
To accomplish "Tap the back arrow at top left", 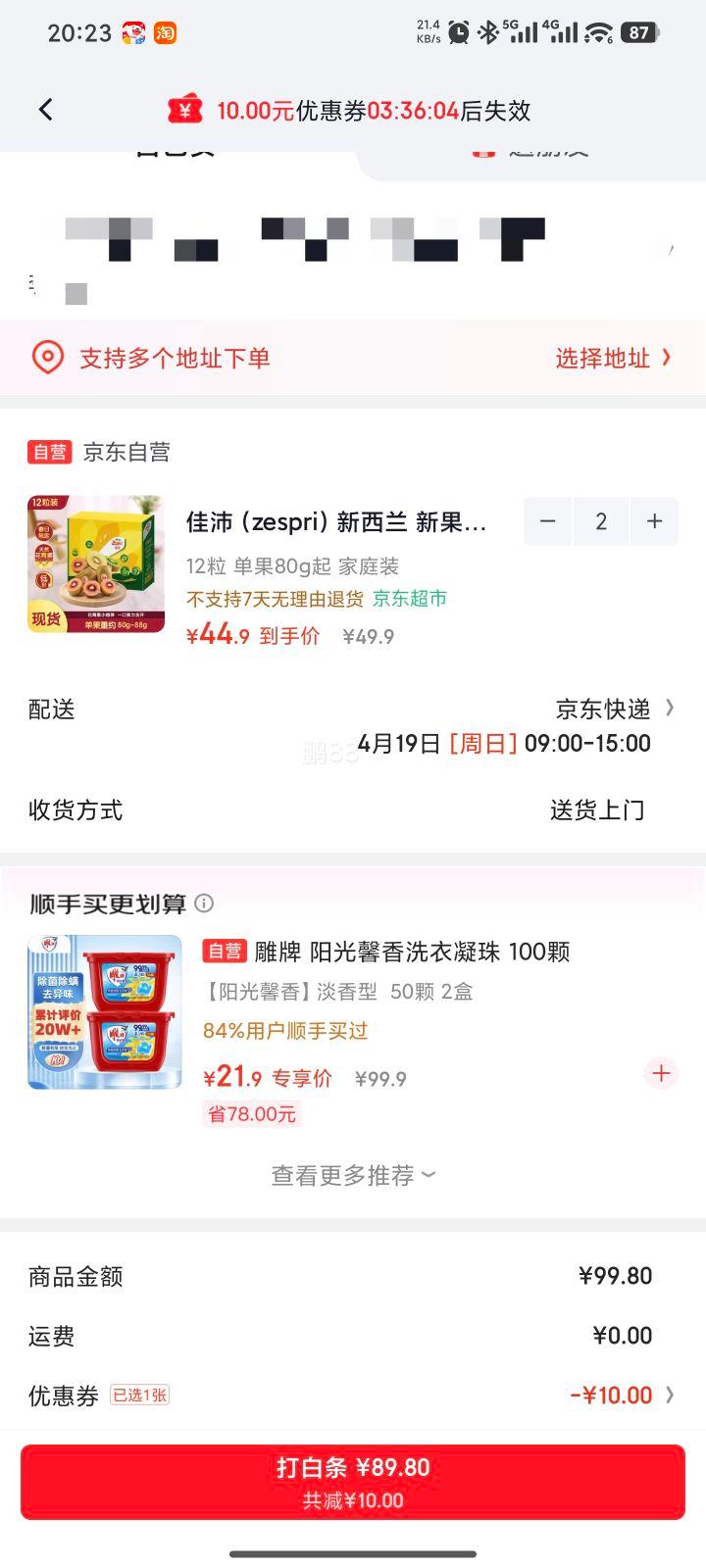I will coord(45,110).
